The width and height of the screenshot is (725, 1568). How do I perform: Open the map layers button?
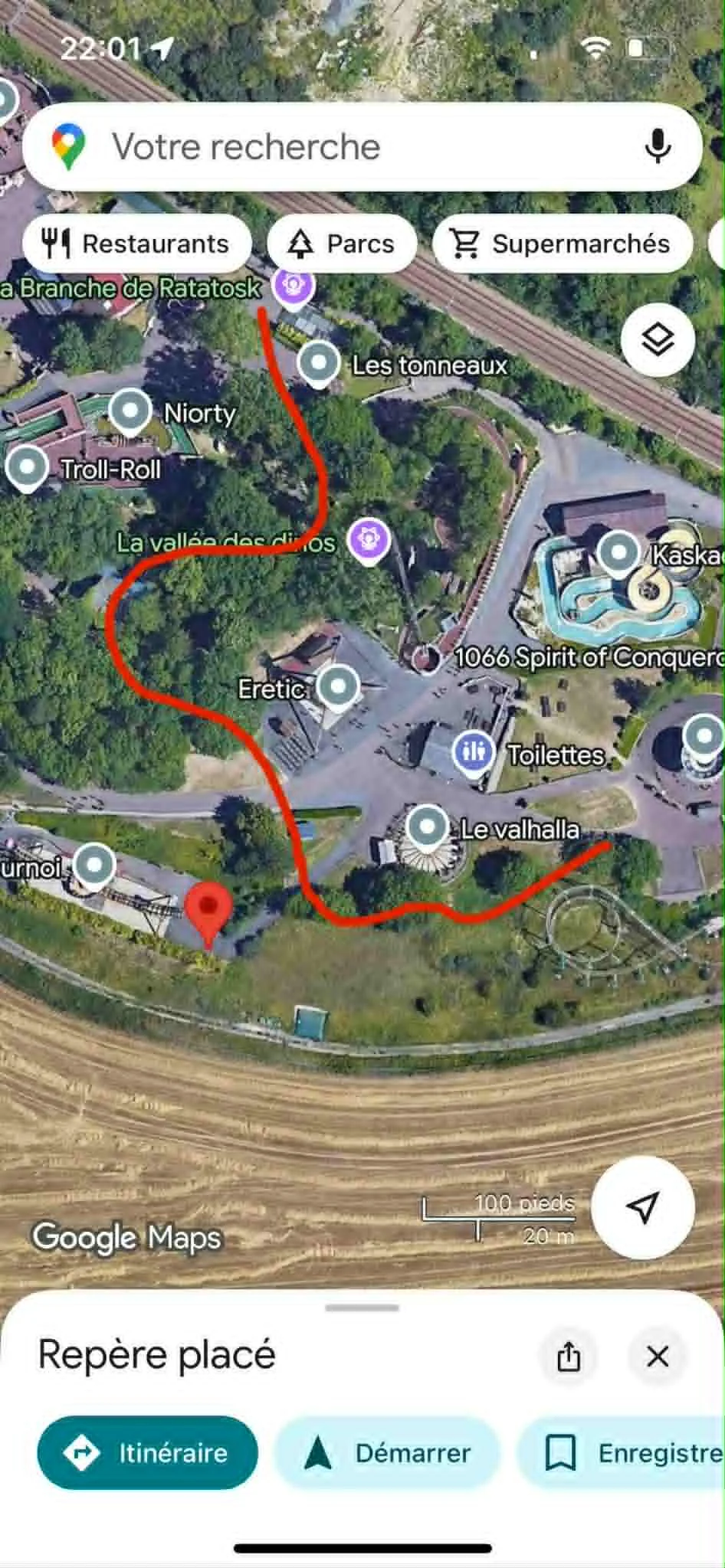[658, 340]
